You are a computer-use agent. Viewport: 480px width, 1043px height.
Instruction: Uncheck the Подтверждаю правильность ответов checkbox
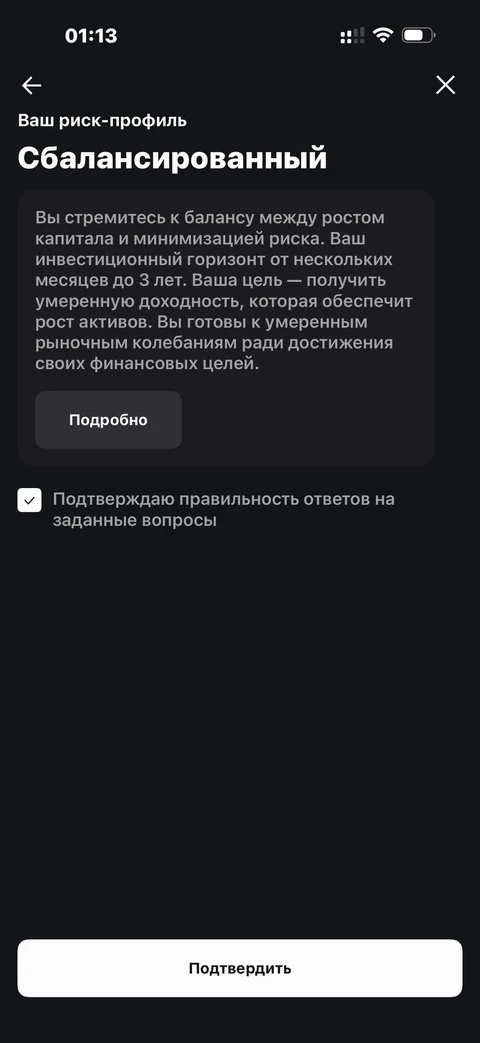click(29, 500)
